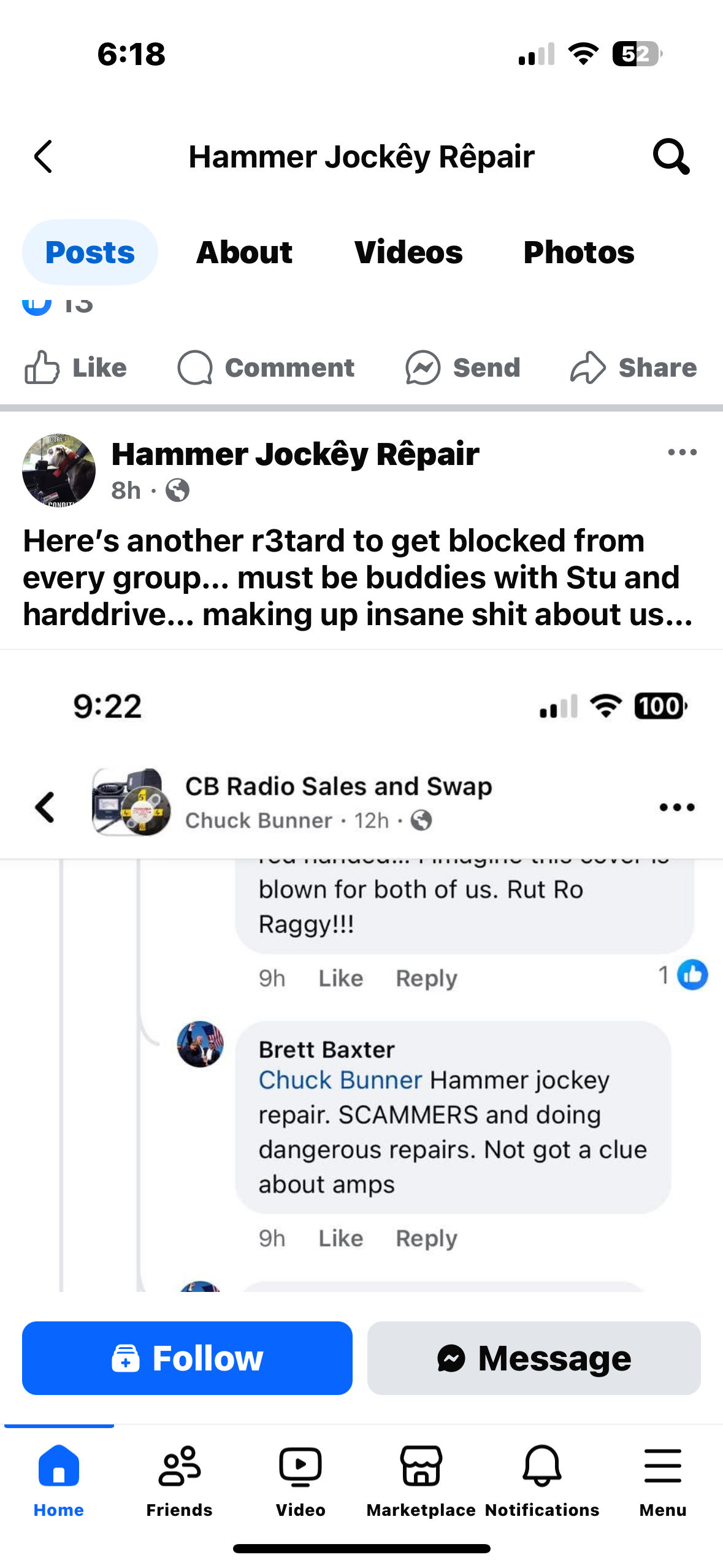Viewport: 723px width, 1568px height.
Task: Comment on the post above
Action: (x=266, y=368)
